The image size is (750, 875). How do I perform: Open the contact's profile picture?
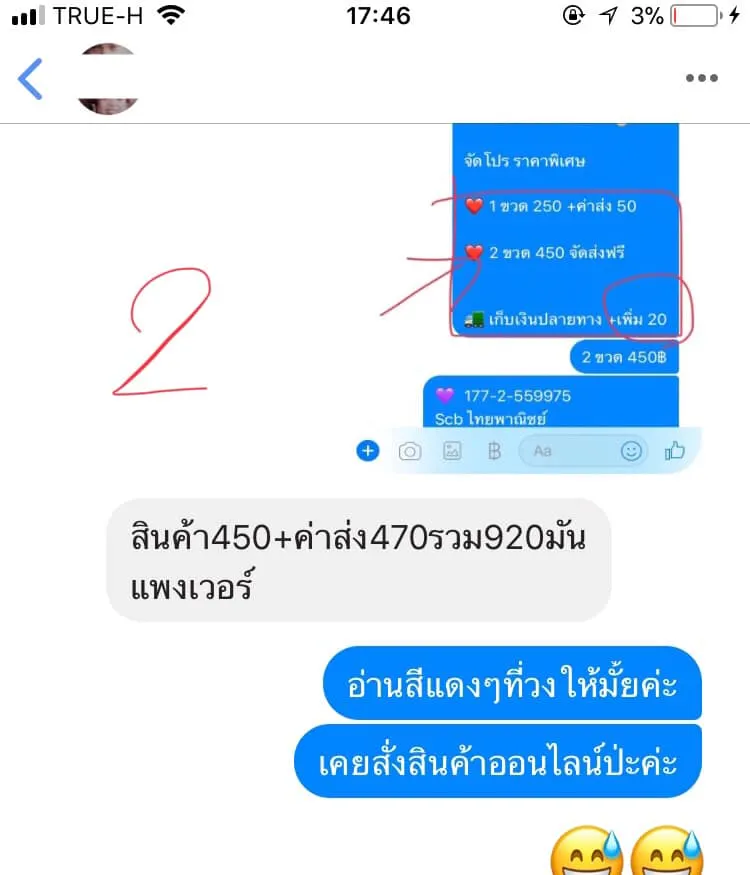[108, 79]
